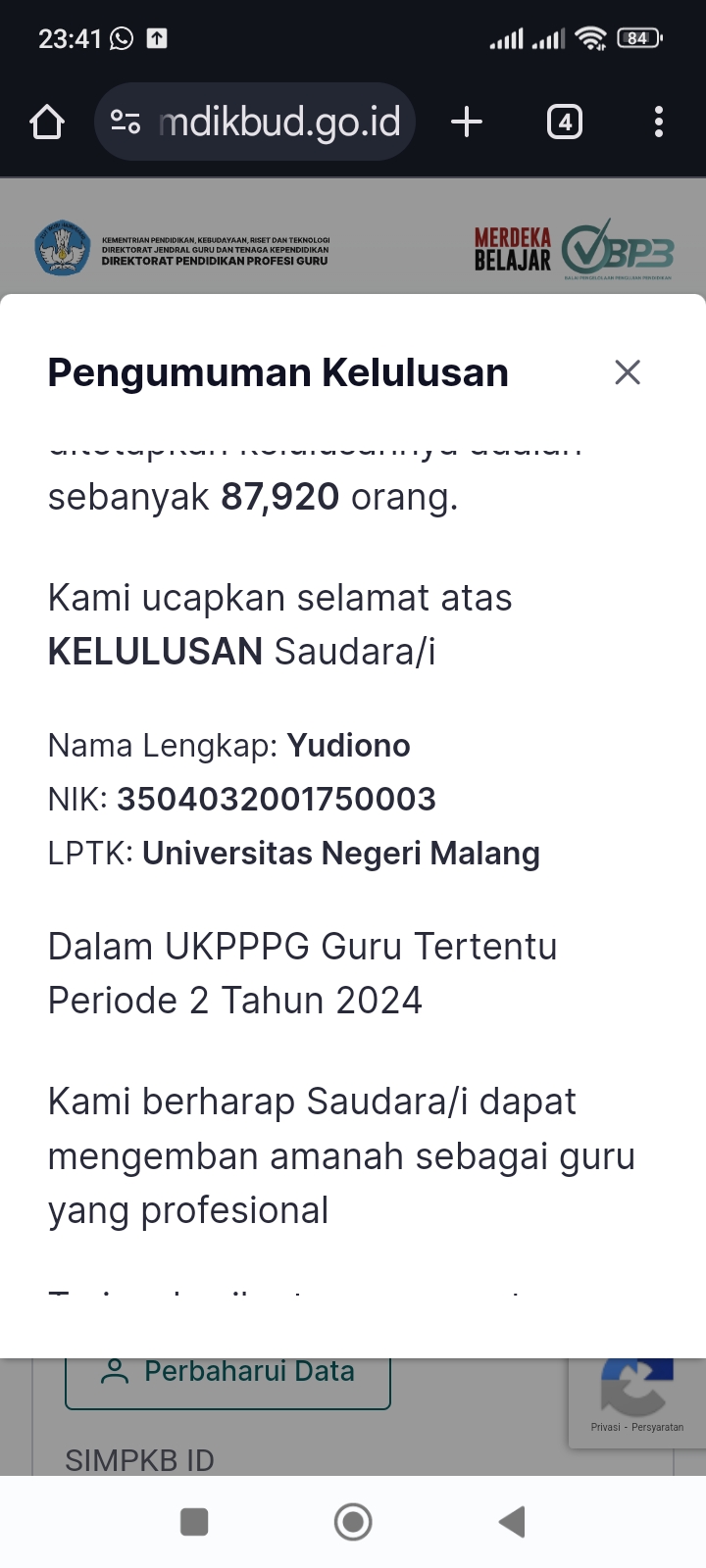The width and height of the screenshot is (706, 1568).
Task: Open the tab switcher showing 4 tabs
Action: click(x=565, y=122)
